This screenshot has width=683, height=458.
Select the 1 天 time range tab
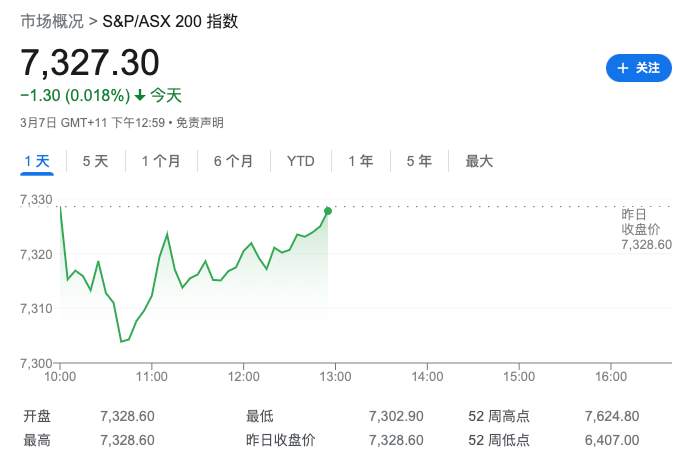coord(37,161)
